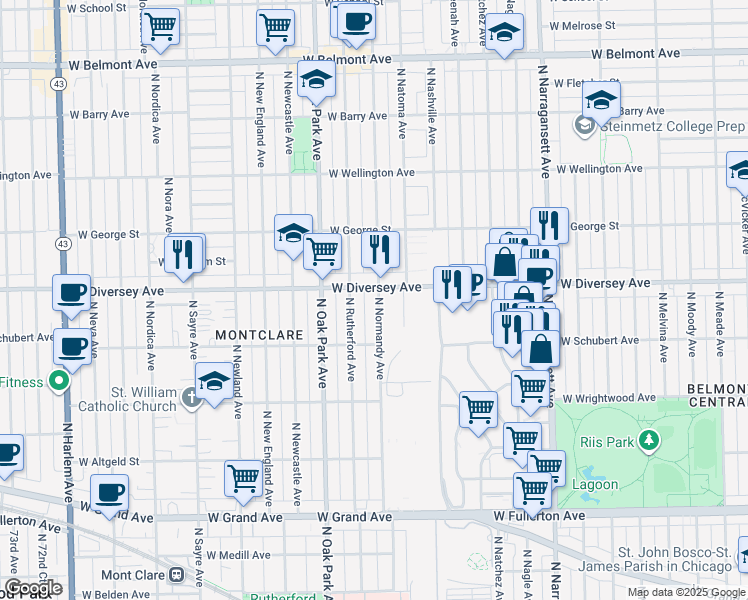Screen dimensions: 748x600
Task: Tap restaurant marker above N Normandy Ave
Action: [380, 252]
